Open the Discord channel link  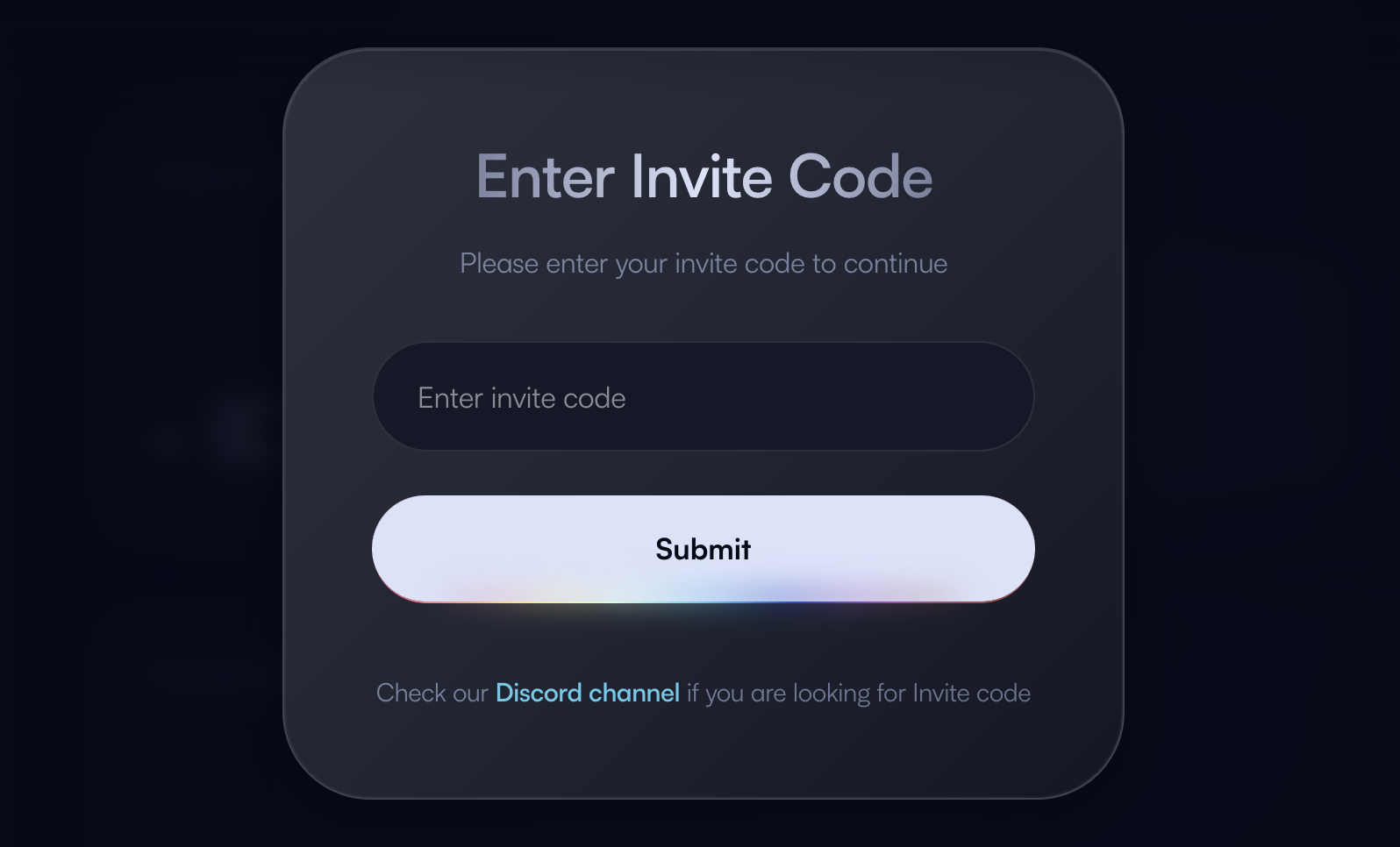tap(587, 693)
